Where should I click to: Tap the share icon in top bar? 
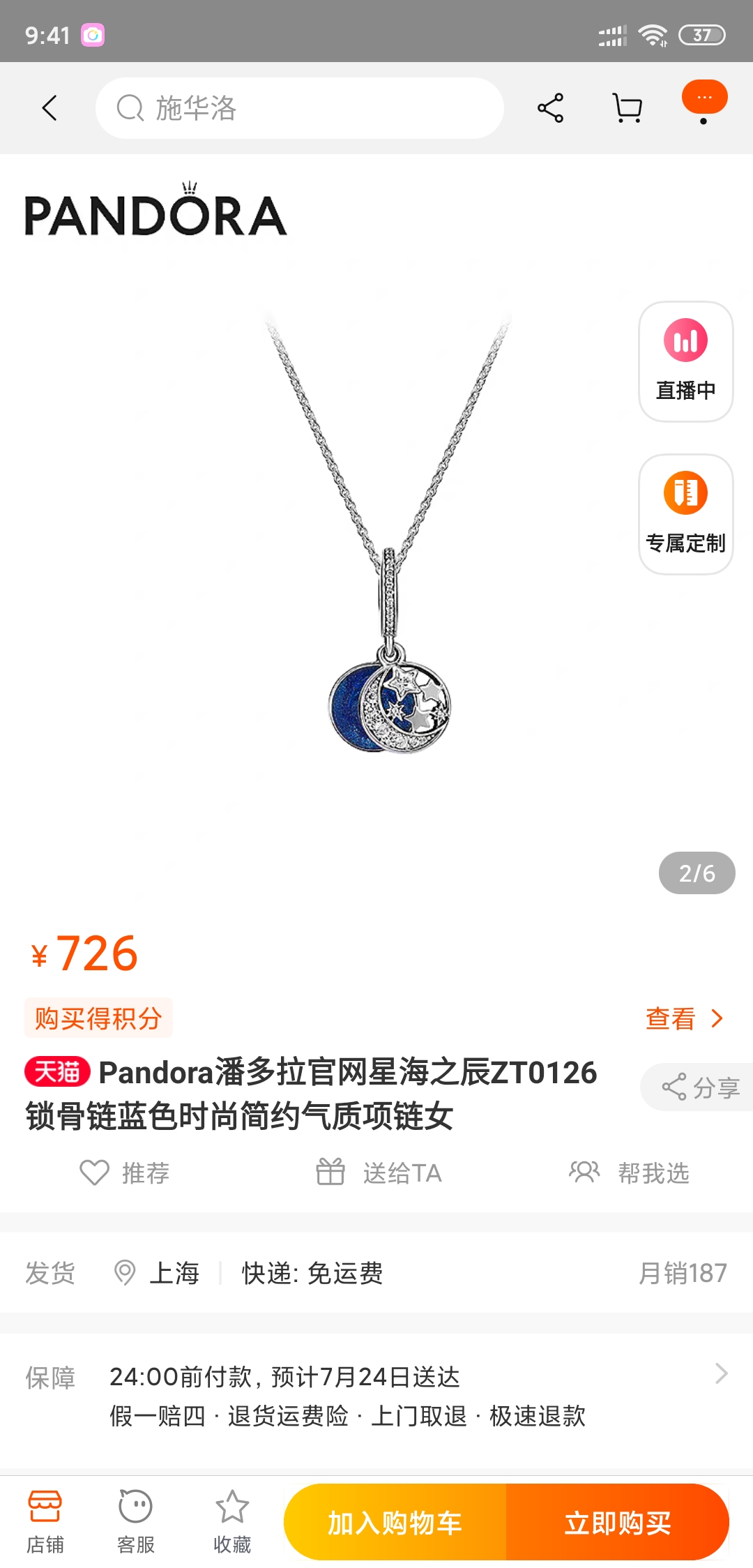[x=550, y=108]
